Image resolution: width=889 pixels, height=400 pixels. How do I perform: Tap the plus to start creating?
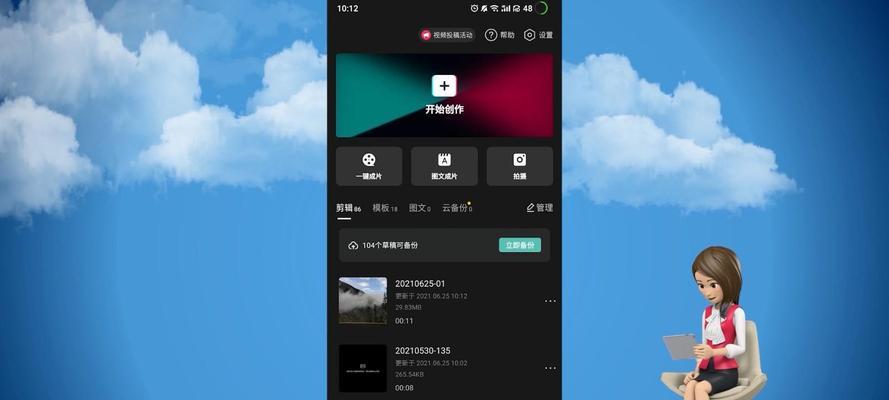pos(444,86)
